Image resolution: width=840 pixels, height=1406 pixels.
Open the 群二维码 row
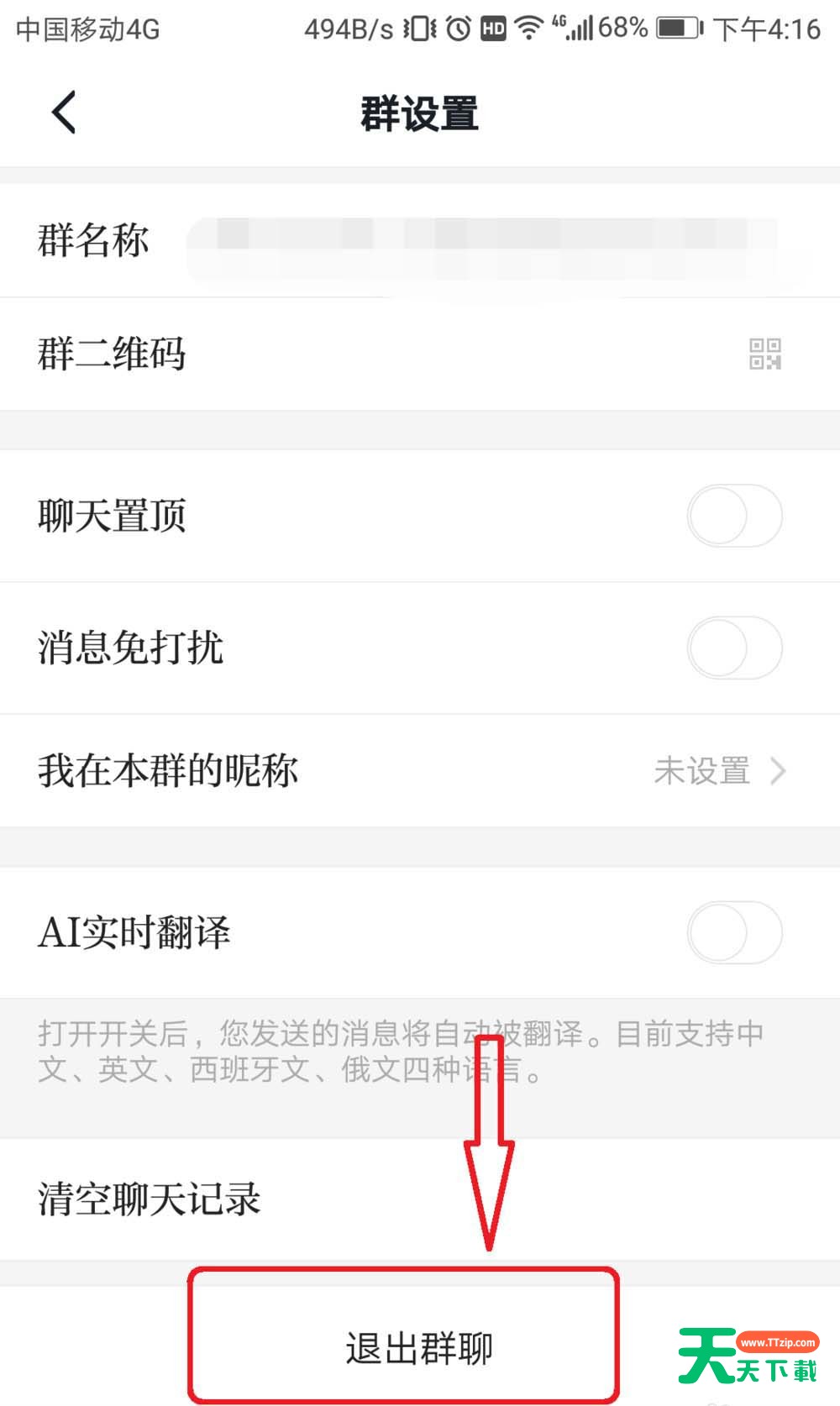click(x=420, y=354)
